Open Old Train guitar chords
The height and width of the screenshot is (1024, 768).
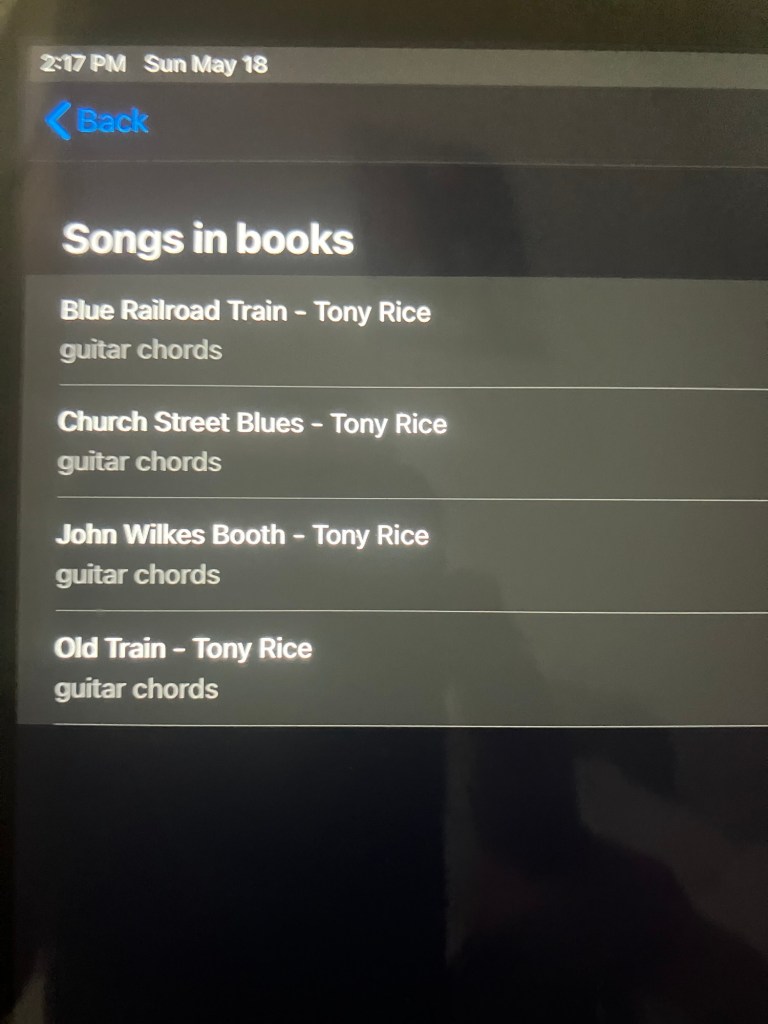point(183,667)
